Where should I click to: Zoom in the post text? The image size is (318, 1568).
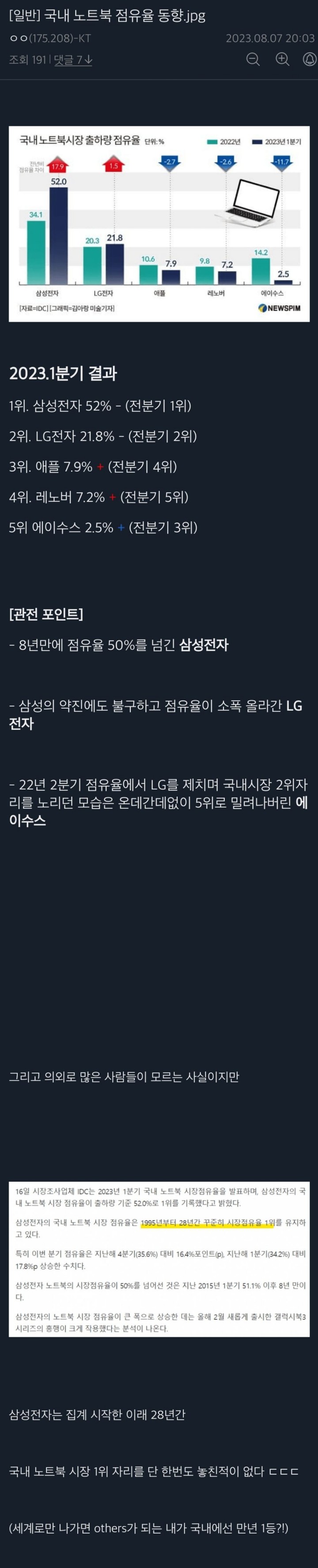pos(282,59)
